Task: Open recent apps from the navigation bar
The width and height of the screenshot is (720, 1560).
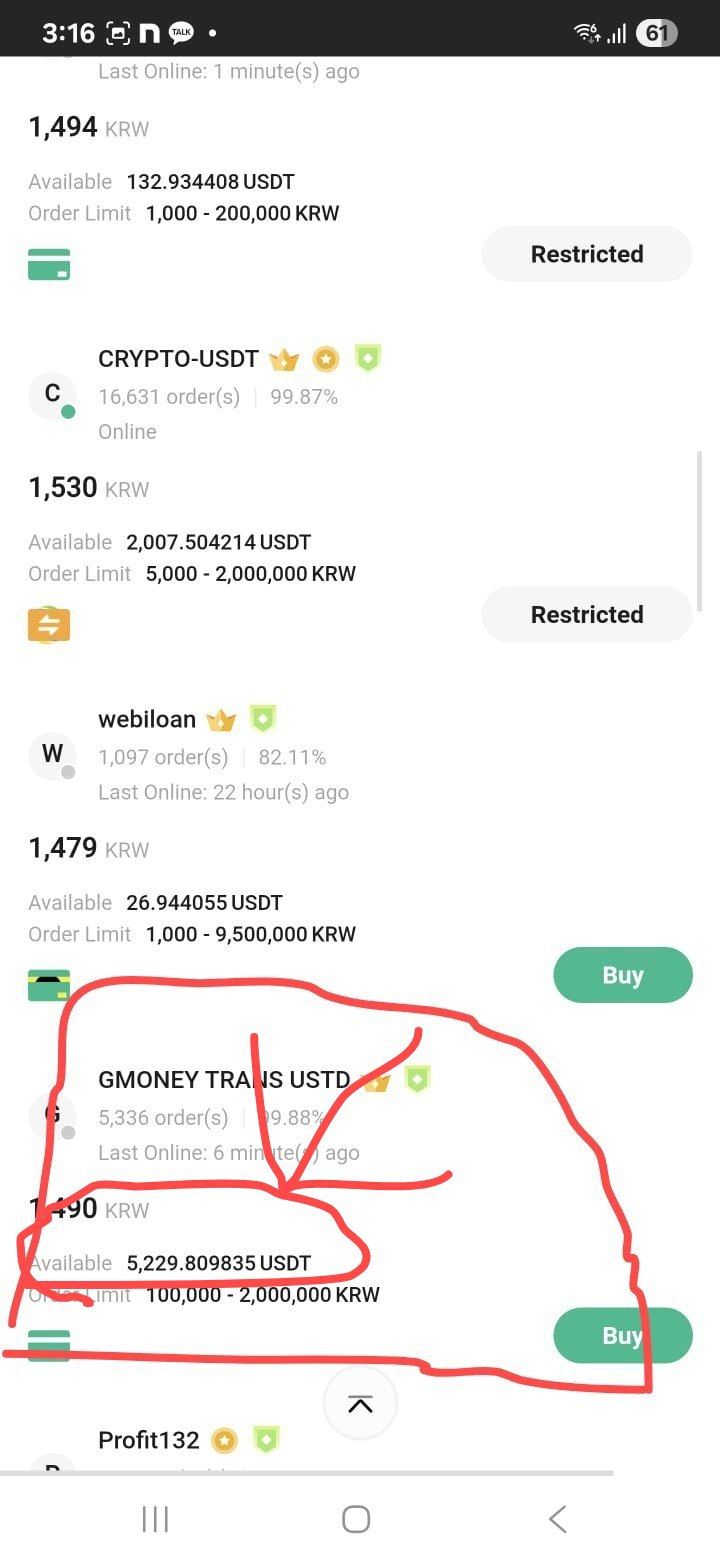Action: pyautogui.click(x=155, y=1520)
